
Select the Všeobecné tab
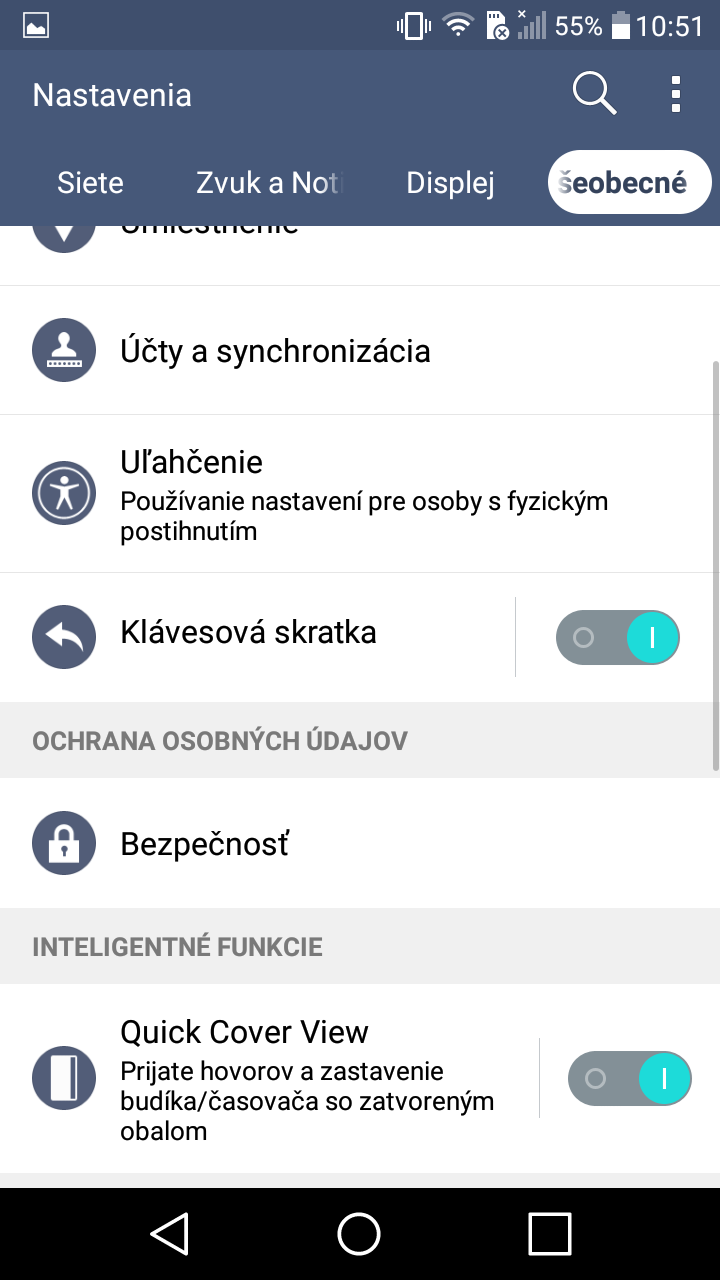(630, 183)
